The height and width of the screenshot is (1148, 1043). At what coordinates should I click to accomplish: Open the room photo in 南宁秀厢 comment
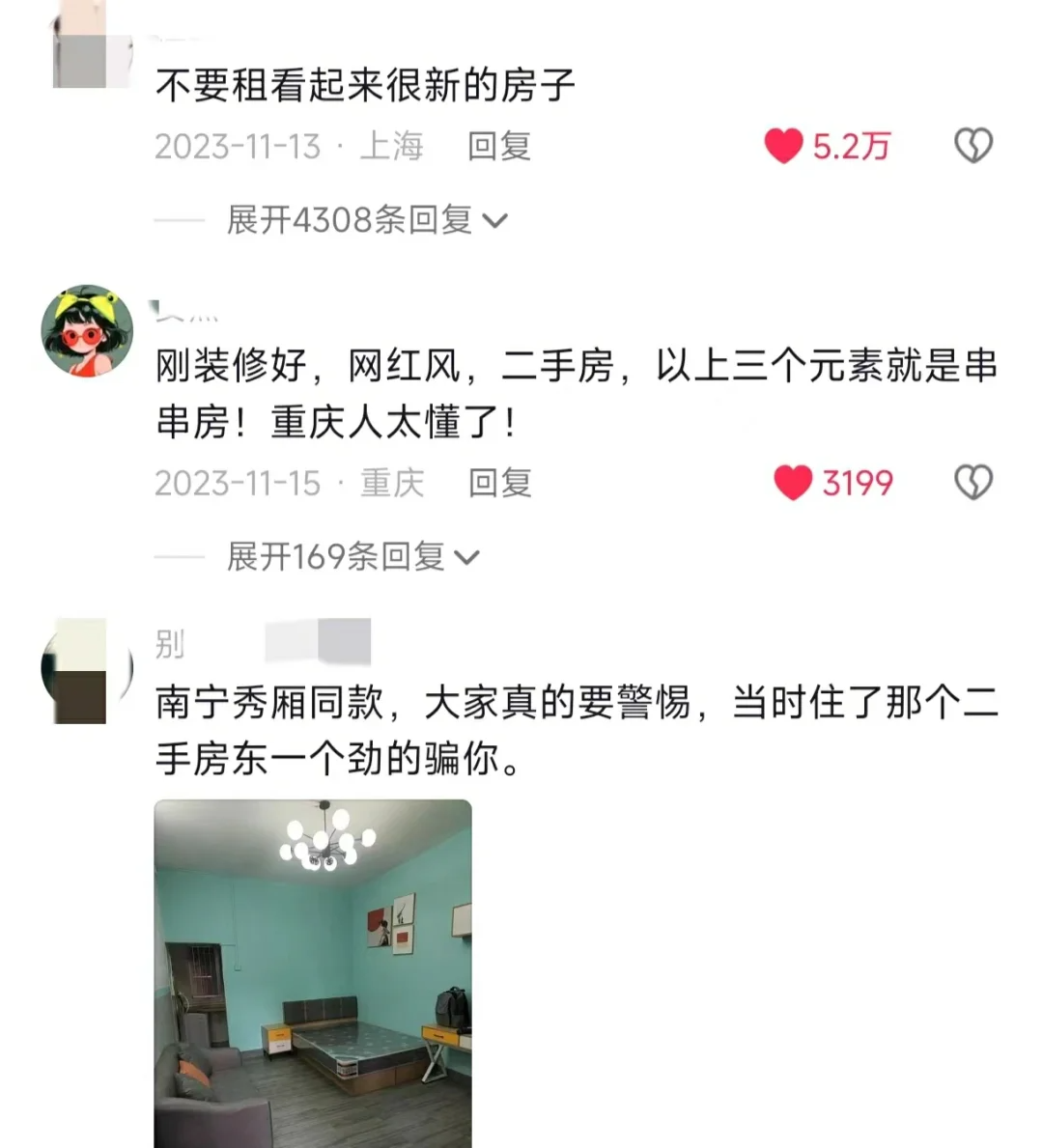coord(313,973)
